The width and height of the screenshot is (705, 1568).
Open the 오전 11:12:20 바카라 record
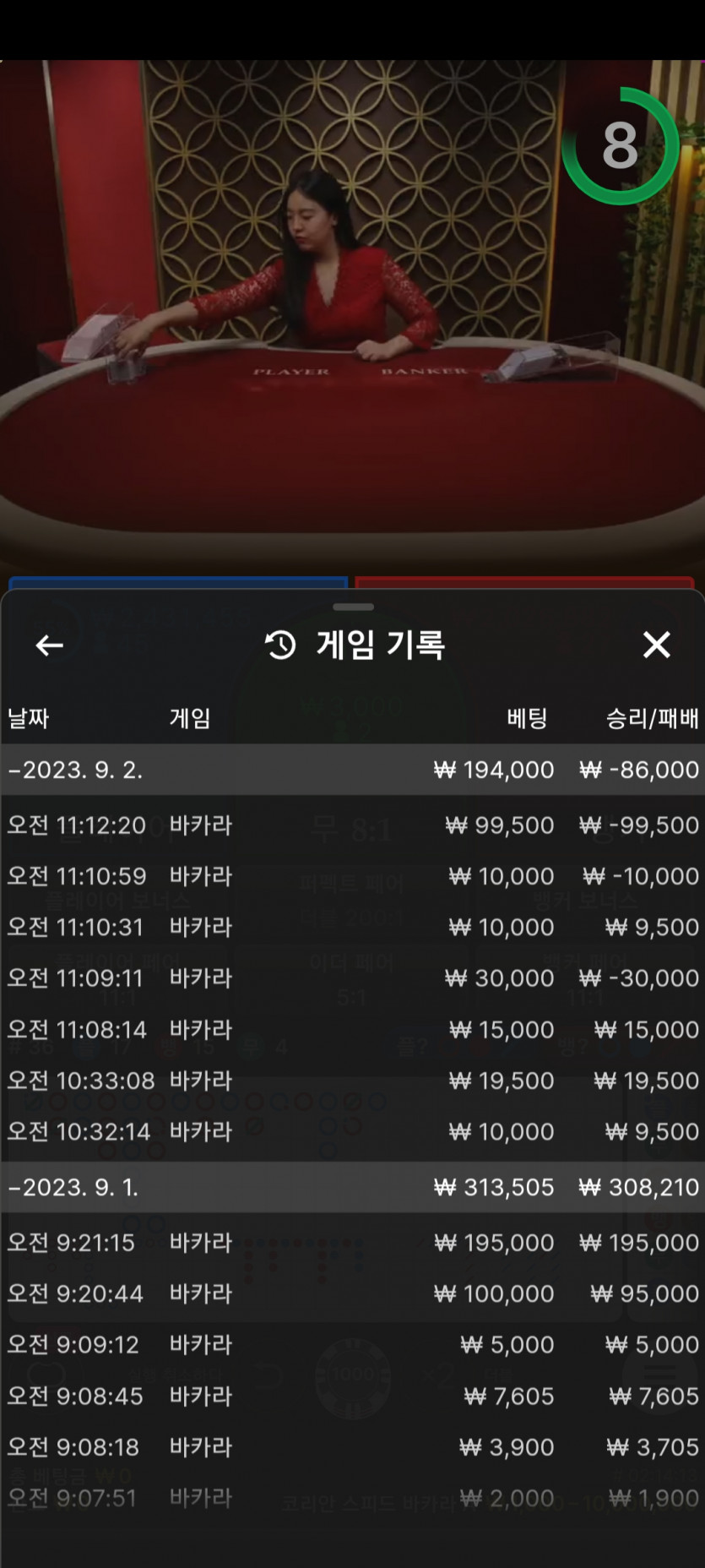coord(352,825)
